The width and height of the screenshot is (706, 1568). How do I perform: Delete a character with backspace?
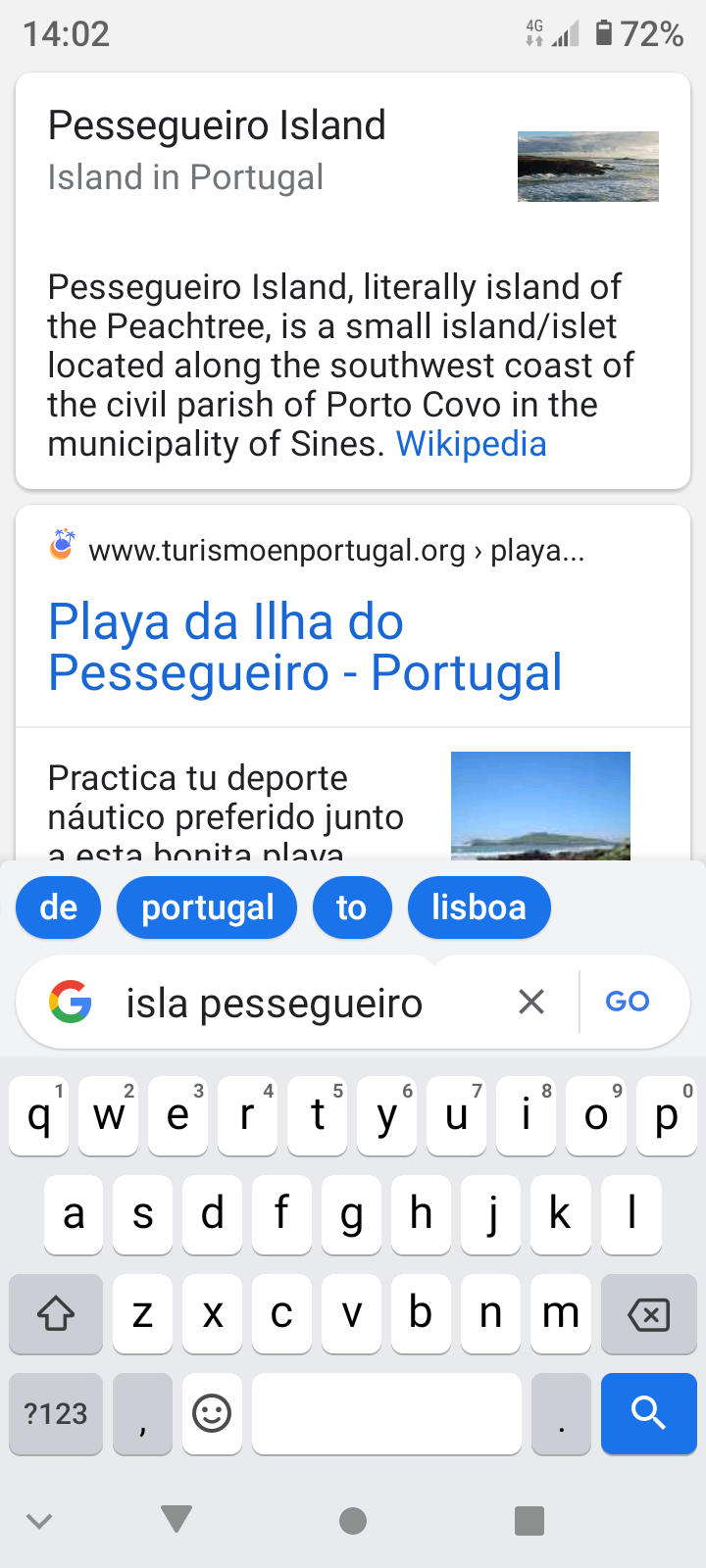coord(648,1314)
